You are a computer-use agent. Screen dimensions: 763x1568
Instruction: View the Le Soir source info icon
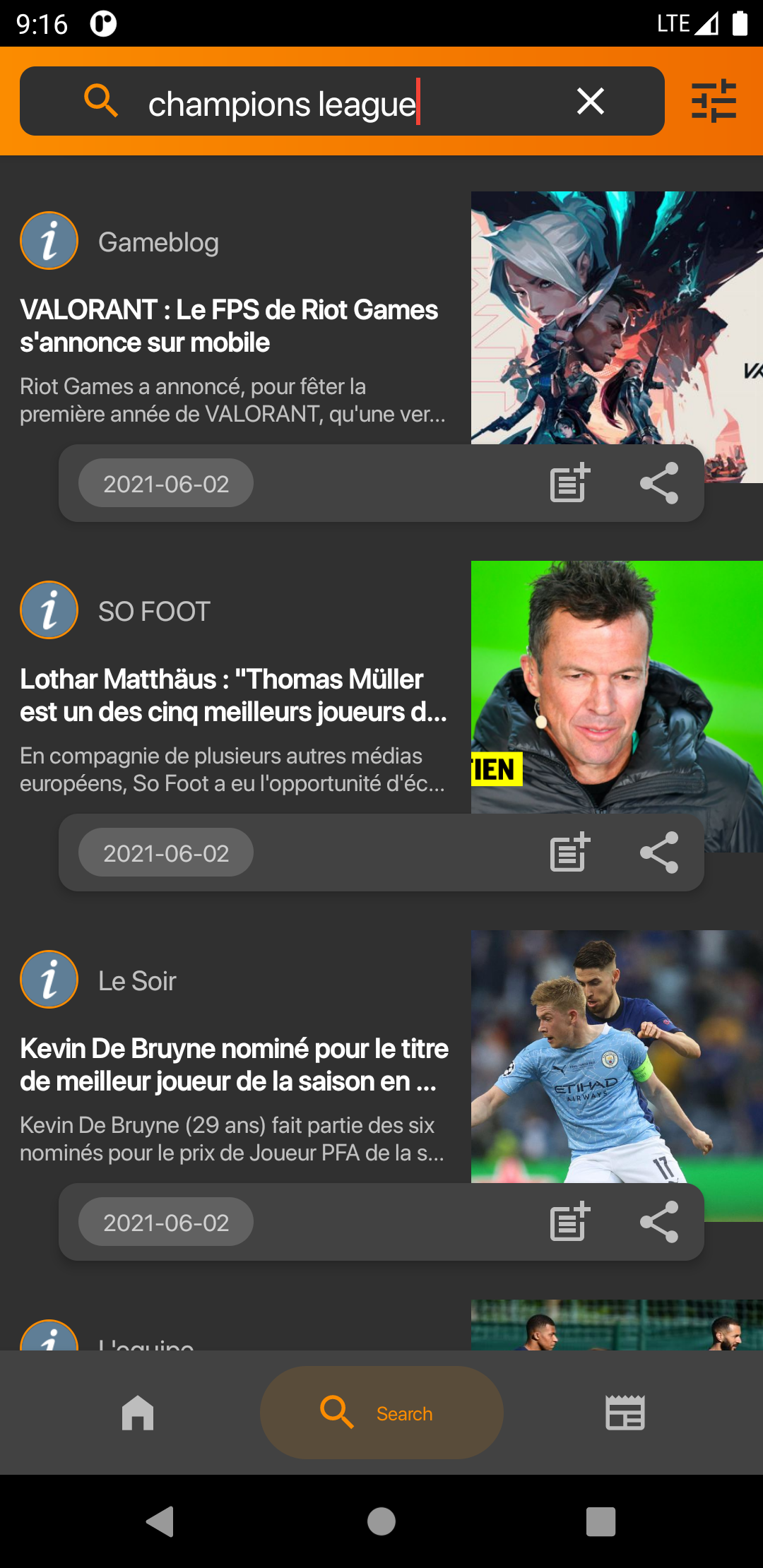pos(49,980)
